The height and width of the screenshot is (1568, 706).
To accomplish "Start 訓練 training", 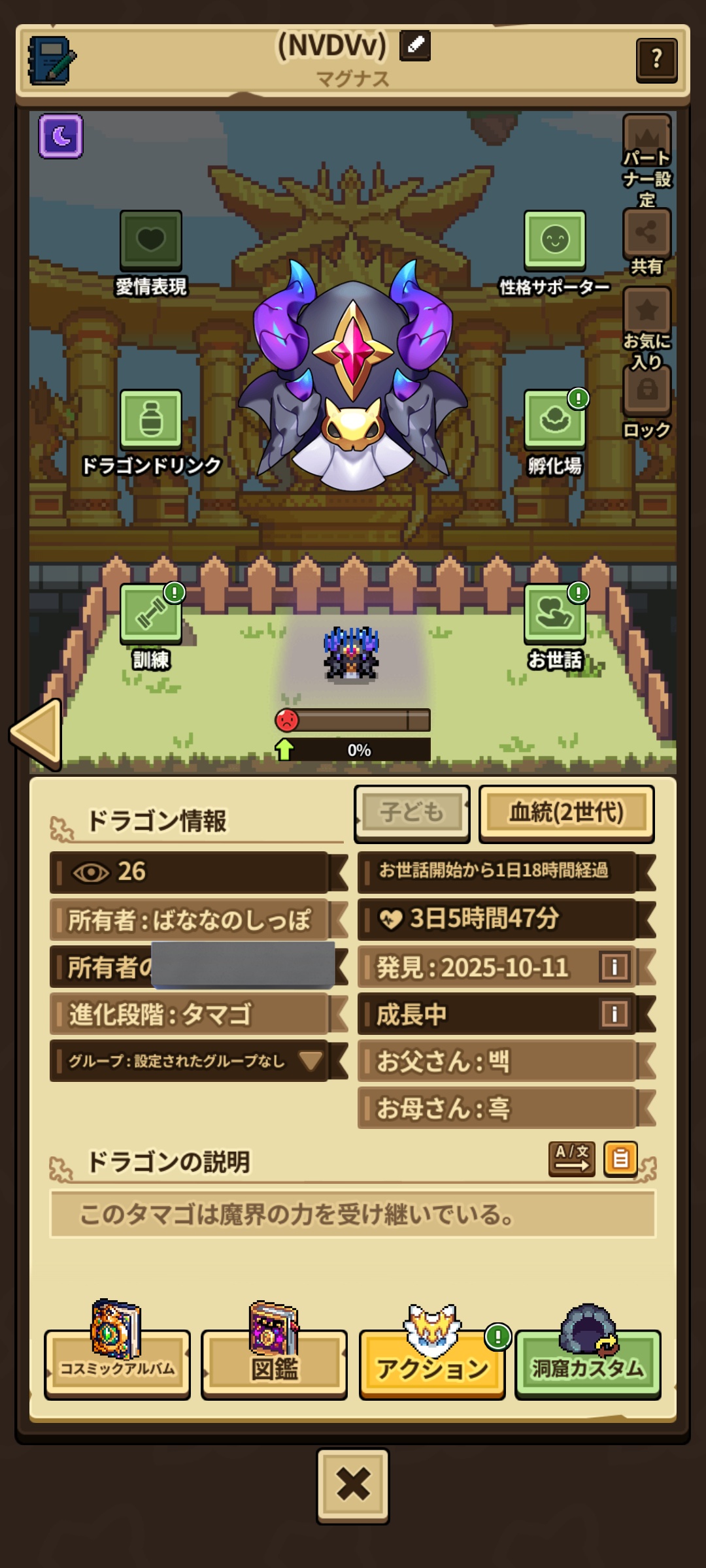I will coord(151,614).
